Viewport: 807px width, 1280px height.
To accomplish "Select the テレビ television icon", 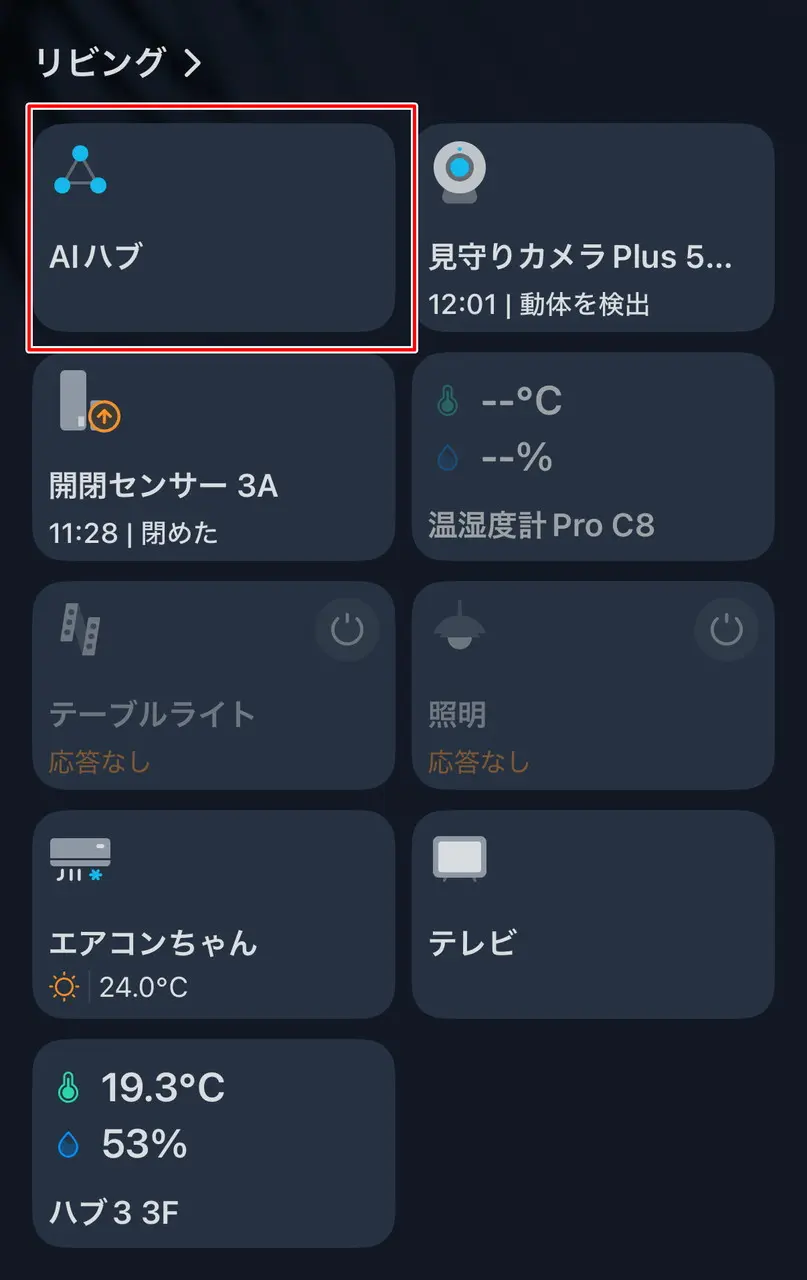I will click(x=459, y=858).
